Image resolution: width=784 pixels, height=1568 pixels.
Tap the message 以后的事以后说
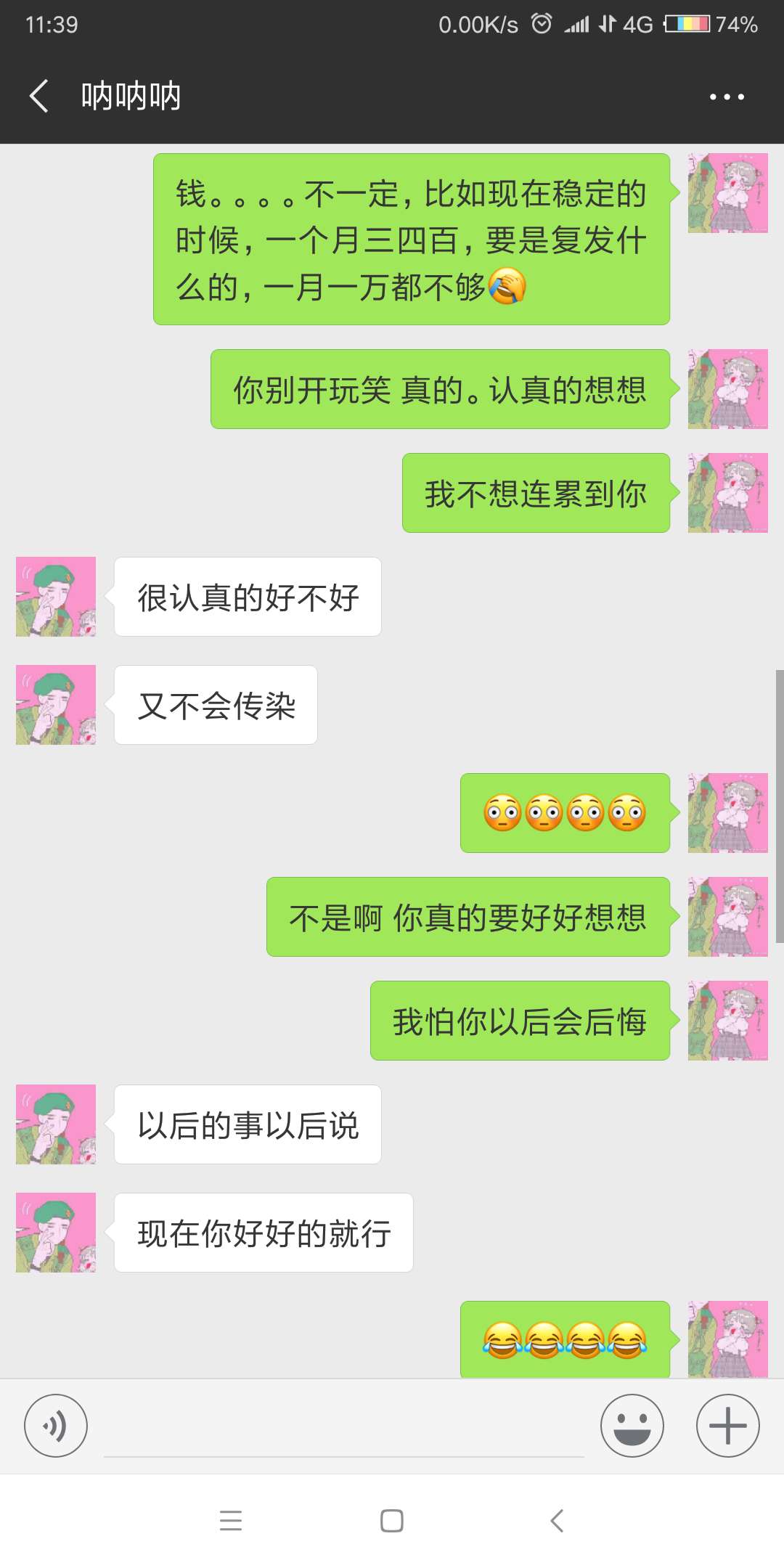(247, 1123)
